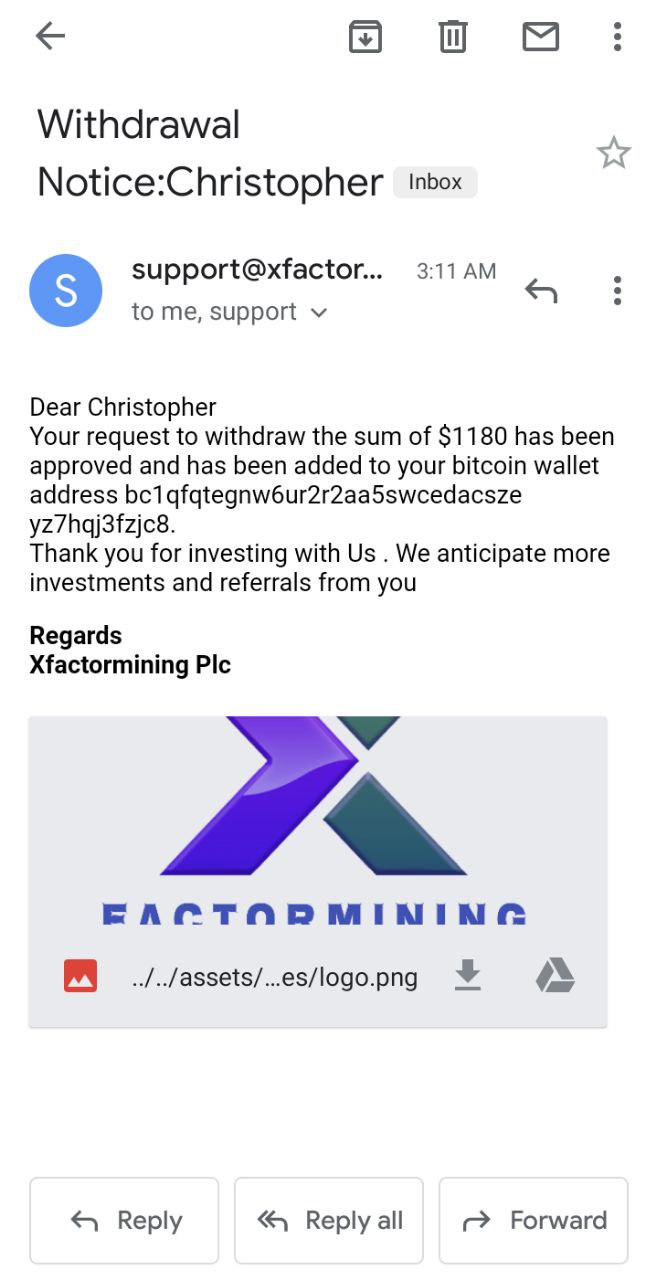
Task: Download the logo.png attachment
Action: pyautogui.click(x=467, y=976)
